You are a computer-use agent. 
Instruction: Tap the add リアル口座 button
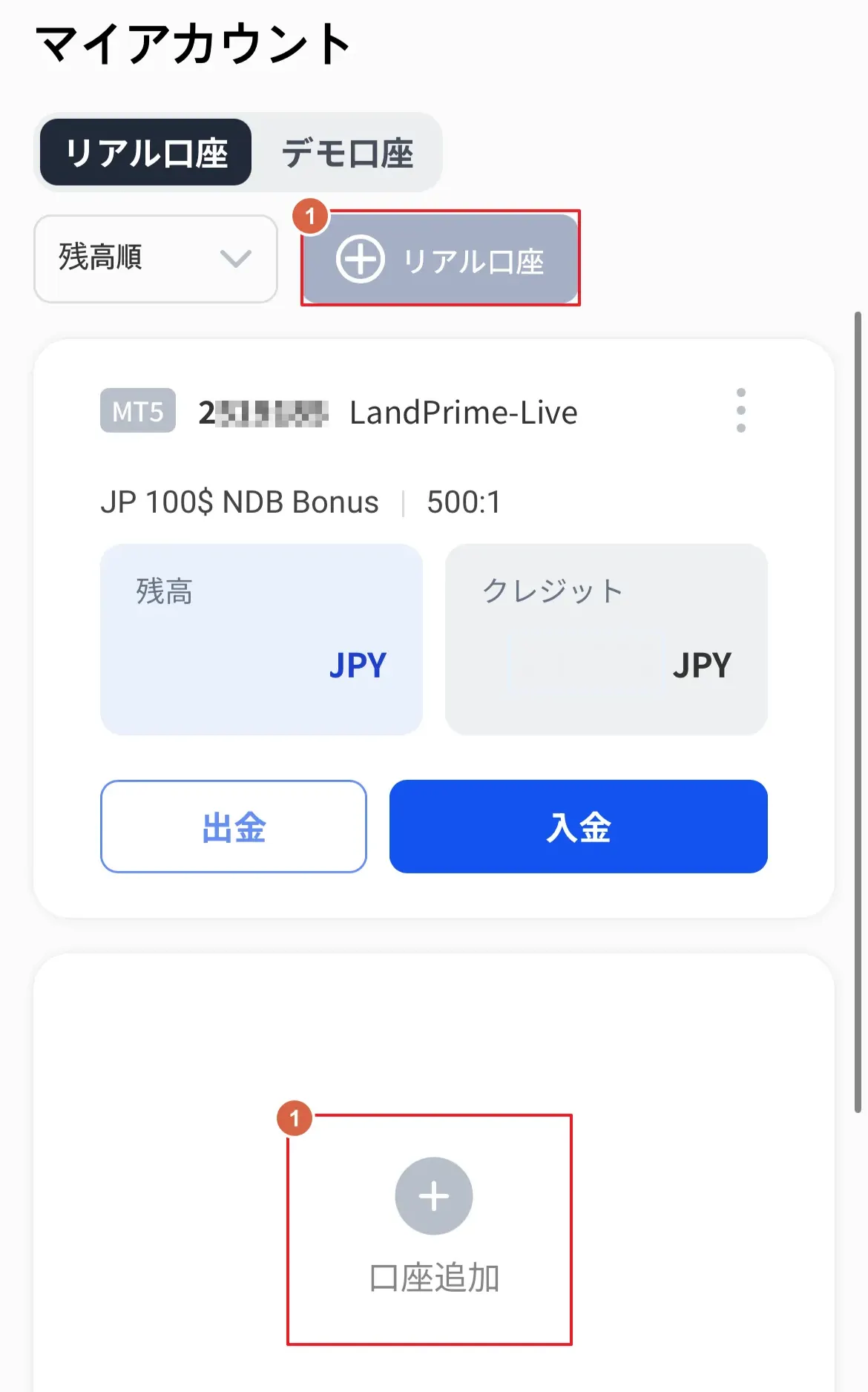tap(441, 260)
